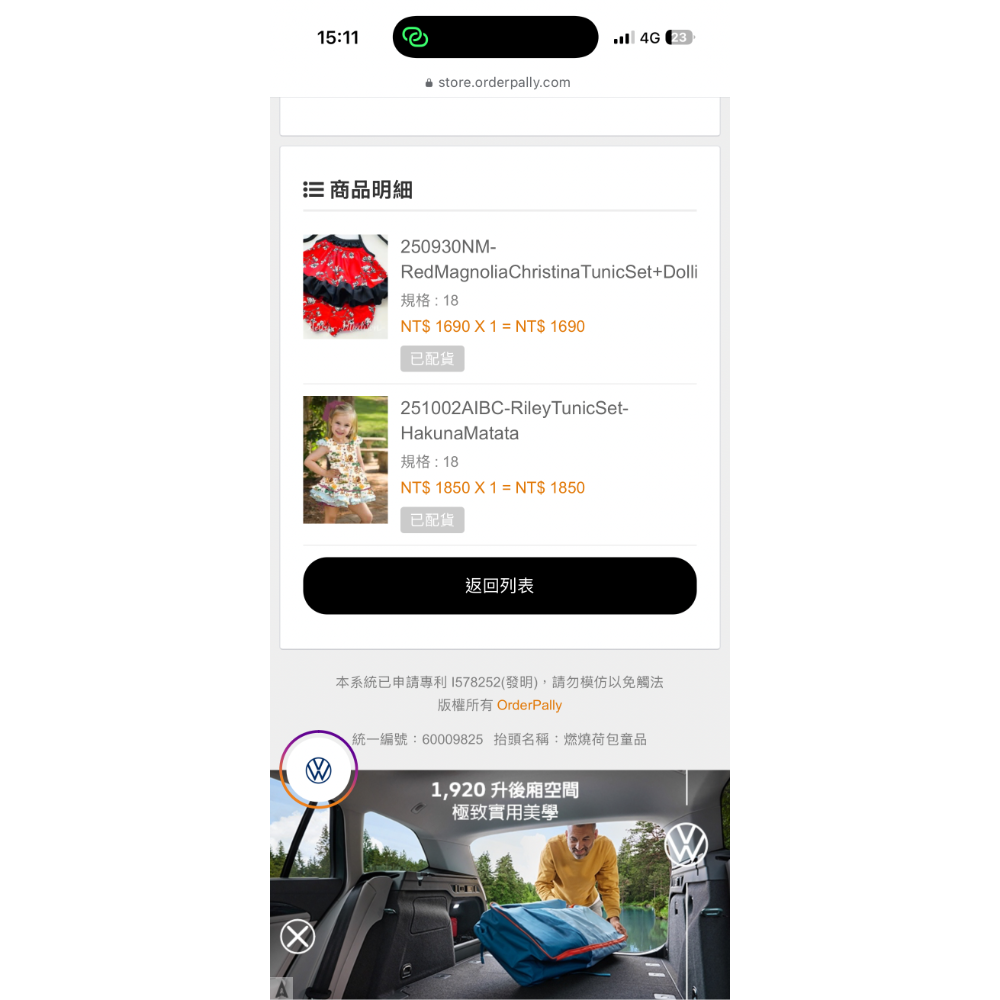Screen dimensions: 1000x1000
Task: Tap the store.orderpally.com address bar
Action: pos(498,83)
